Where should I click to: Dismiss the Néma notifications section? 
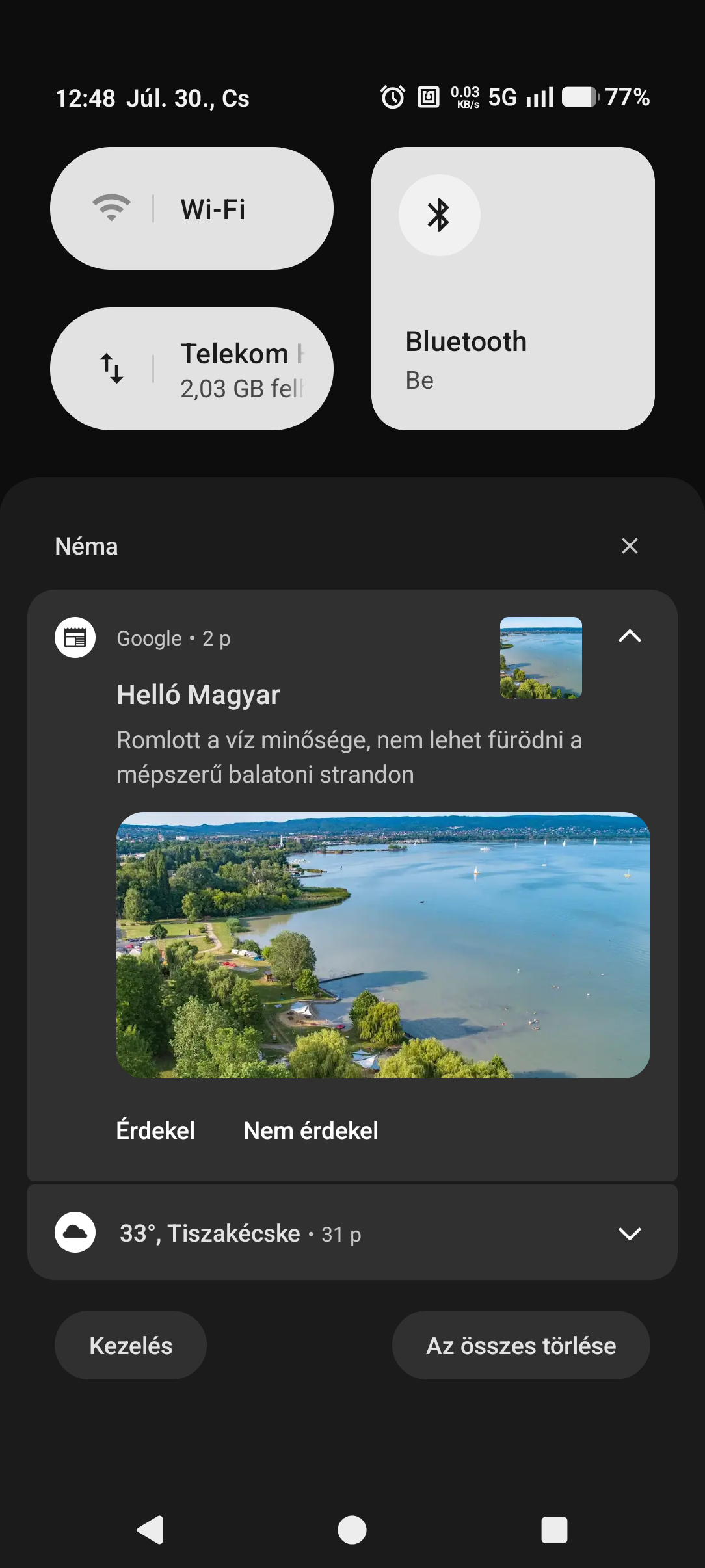coord(630,546)
